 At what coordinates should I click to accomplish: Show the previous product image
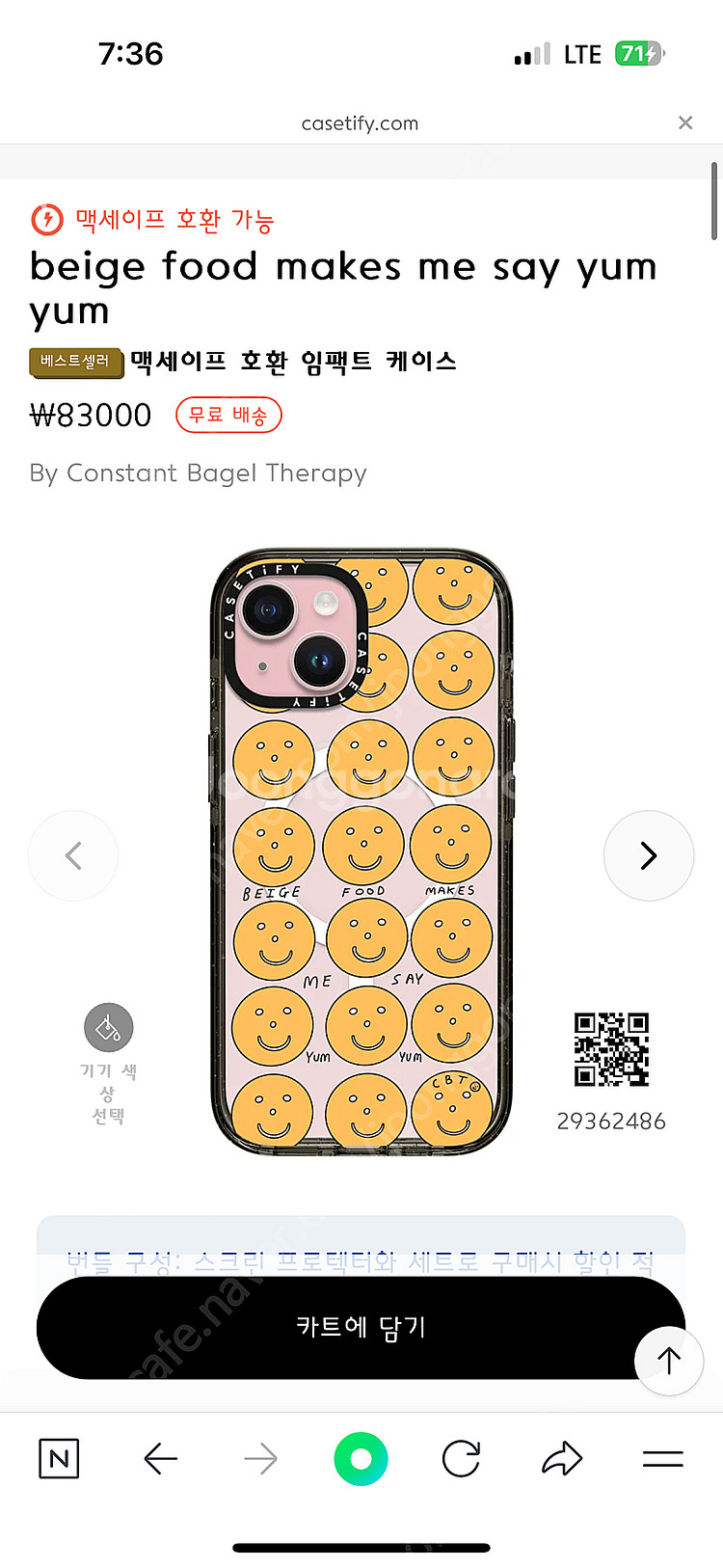73,855
